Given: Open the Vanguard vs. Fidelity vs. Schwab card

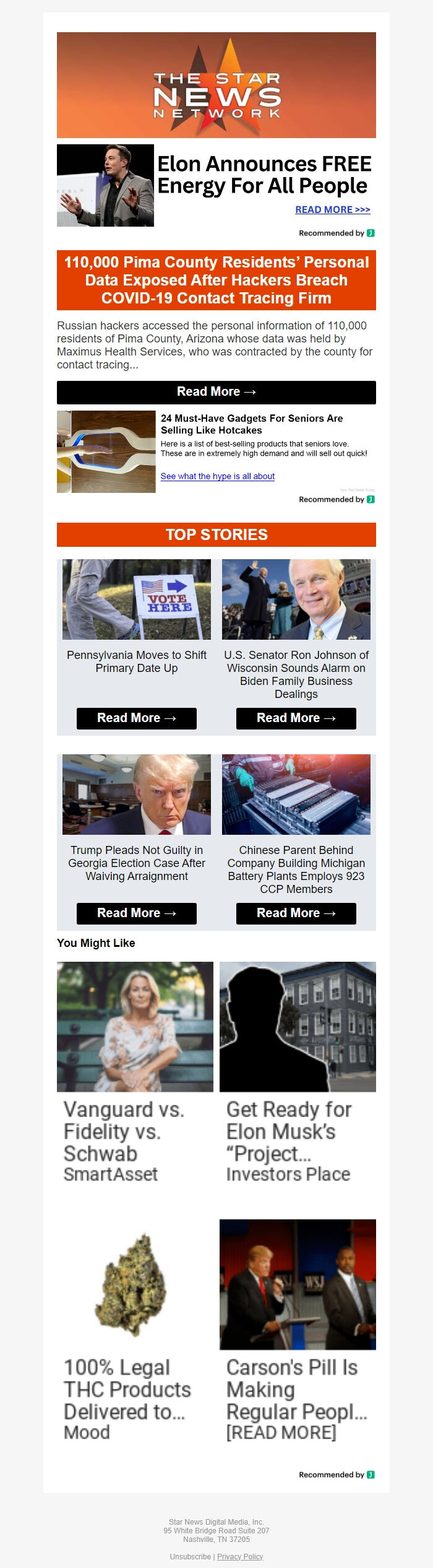Looking at the screenshot, I should pos(135,1071).
